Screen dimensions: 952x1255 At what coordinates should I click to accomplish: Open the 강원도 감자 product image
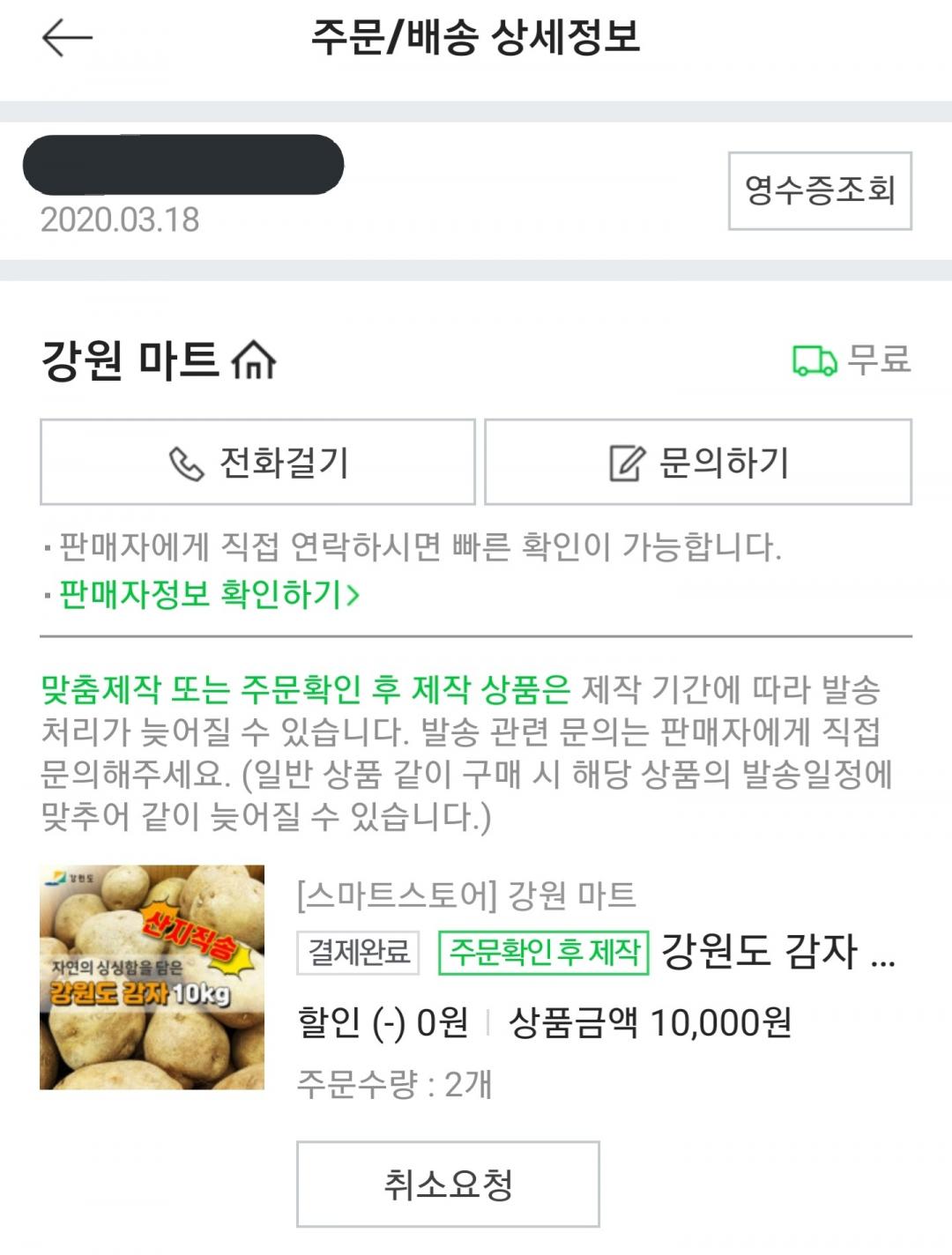[x=152, y=977]
